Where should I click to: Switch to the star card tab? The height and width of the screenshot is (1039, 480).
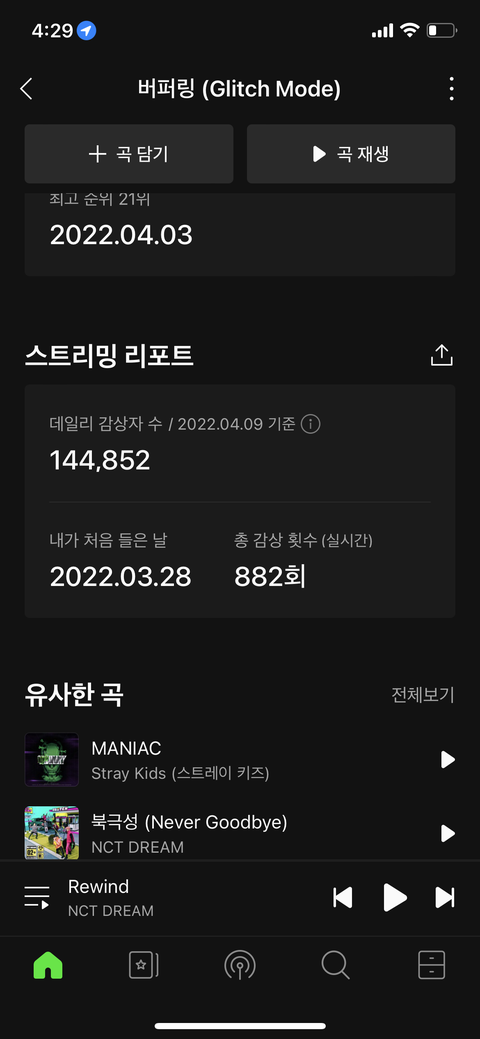tap(144, 965)
